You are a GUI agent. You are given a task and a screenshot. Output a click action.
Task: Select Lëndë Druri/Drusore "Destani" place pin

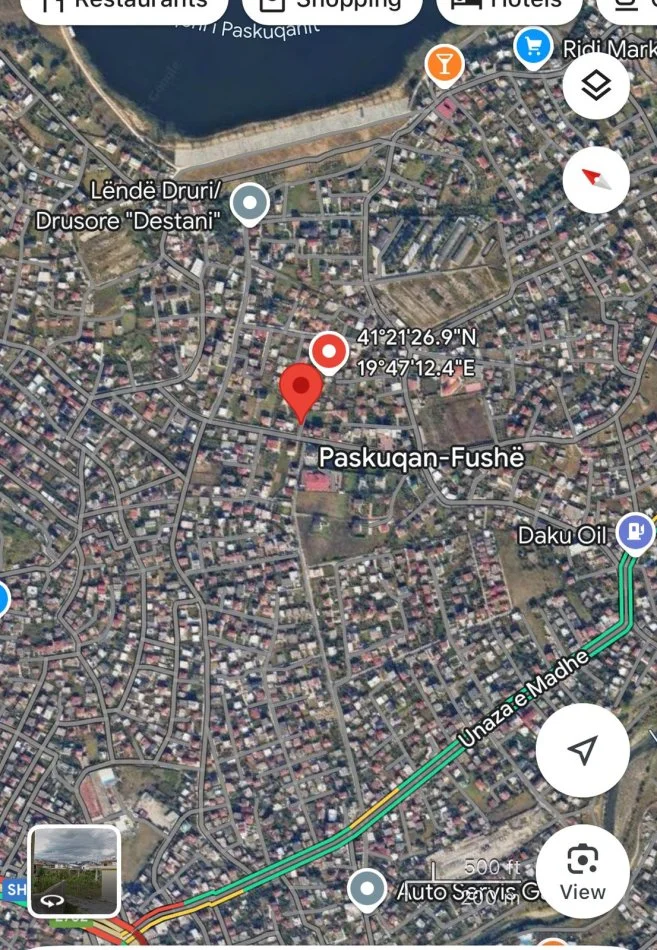click(249, 203)
